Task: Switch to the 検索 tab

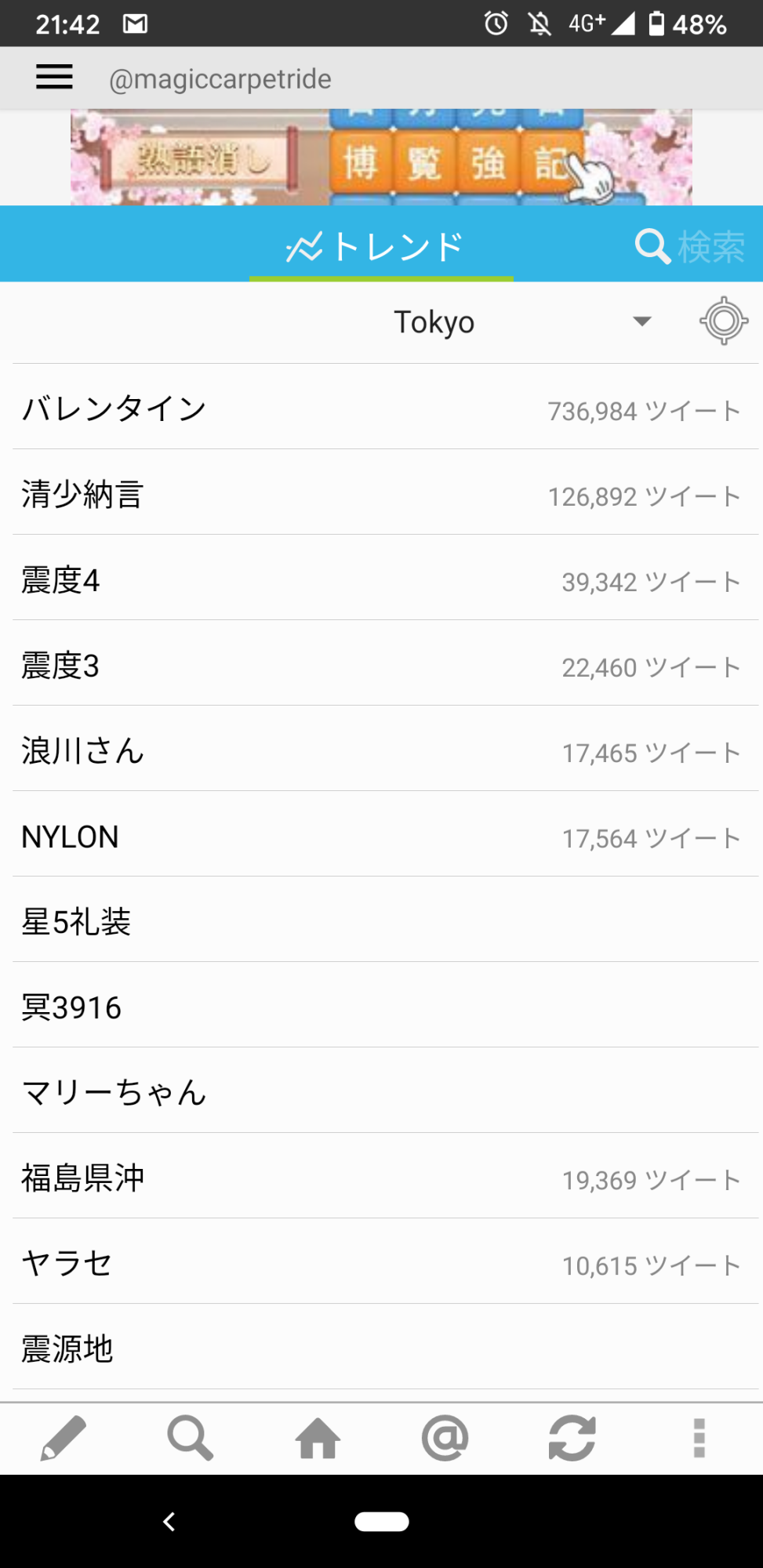Action: tap(689, 247)
